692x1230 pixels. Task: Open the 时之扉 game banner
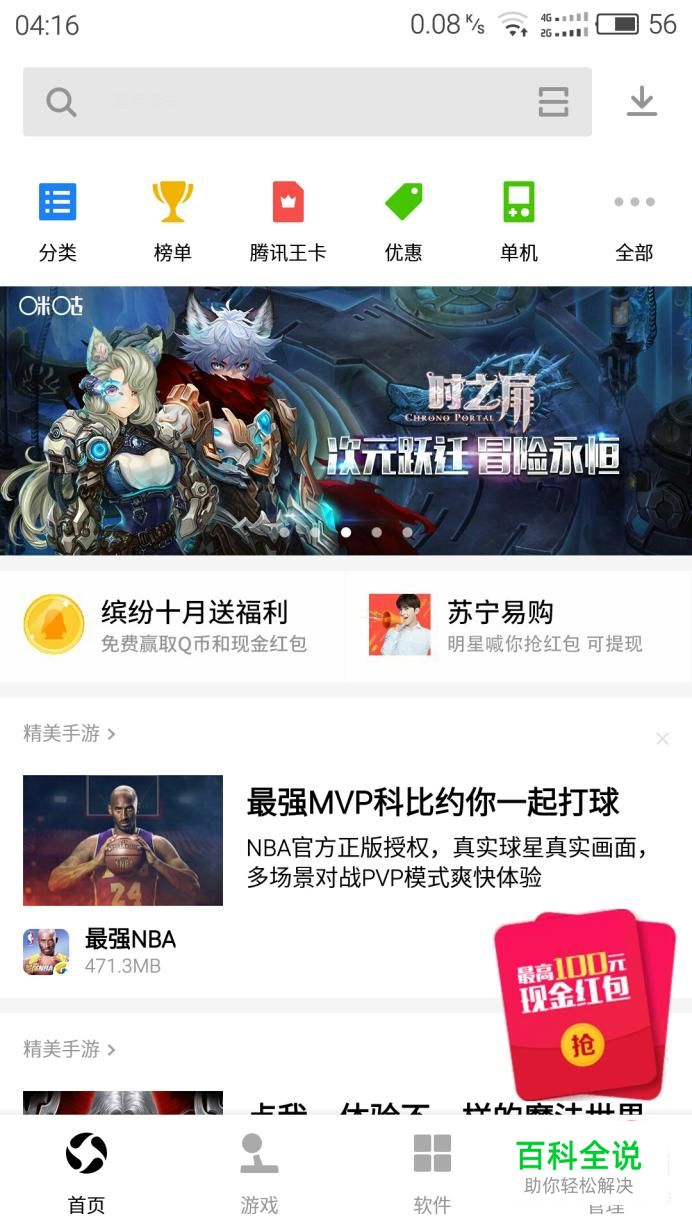(346, 420)
